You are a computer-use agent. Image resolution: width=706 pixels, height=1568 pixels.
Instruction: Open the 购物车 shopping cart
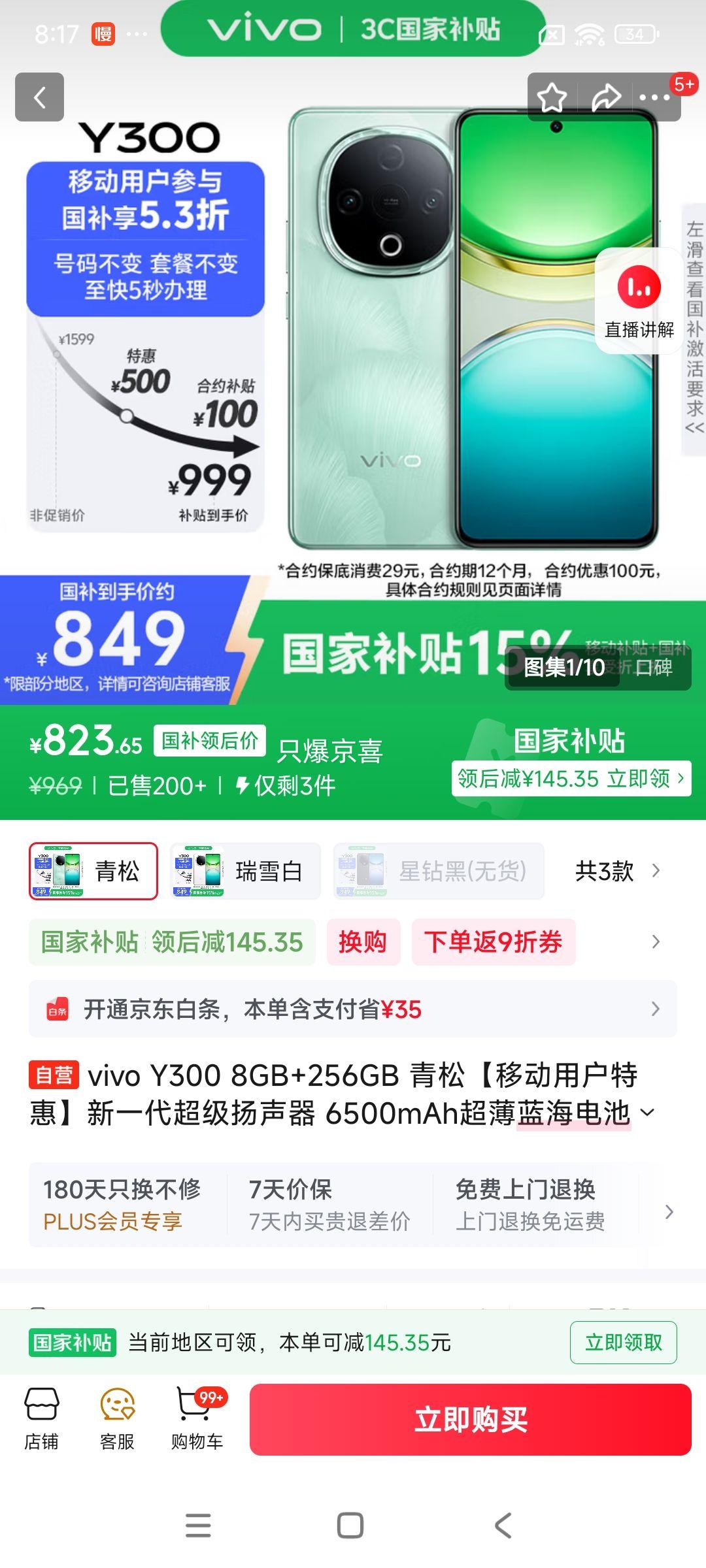[197, 1419]
